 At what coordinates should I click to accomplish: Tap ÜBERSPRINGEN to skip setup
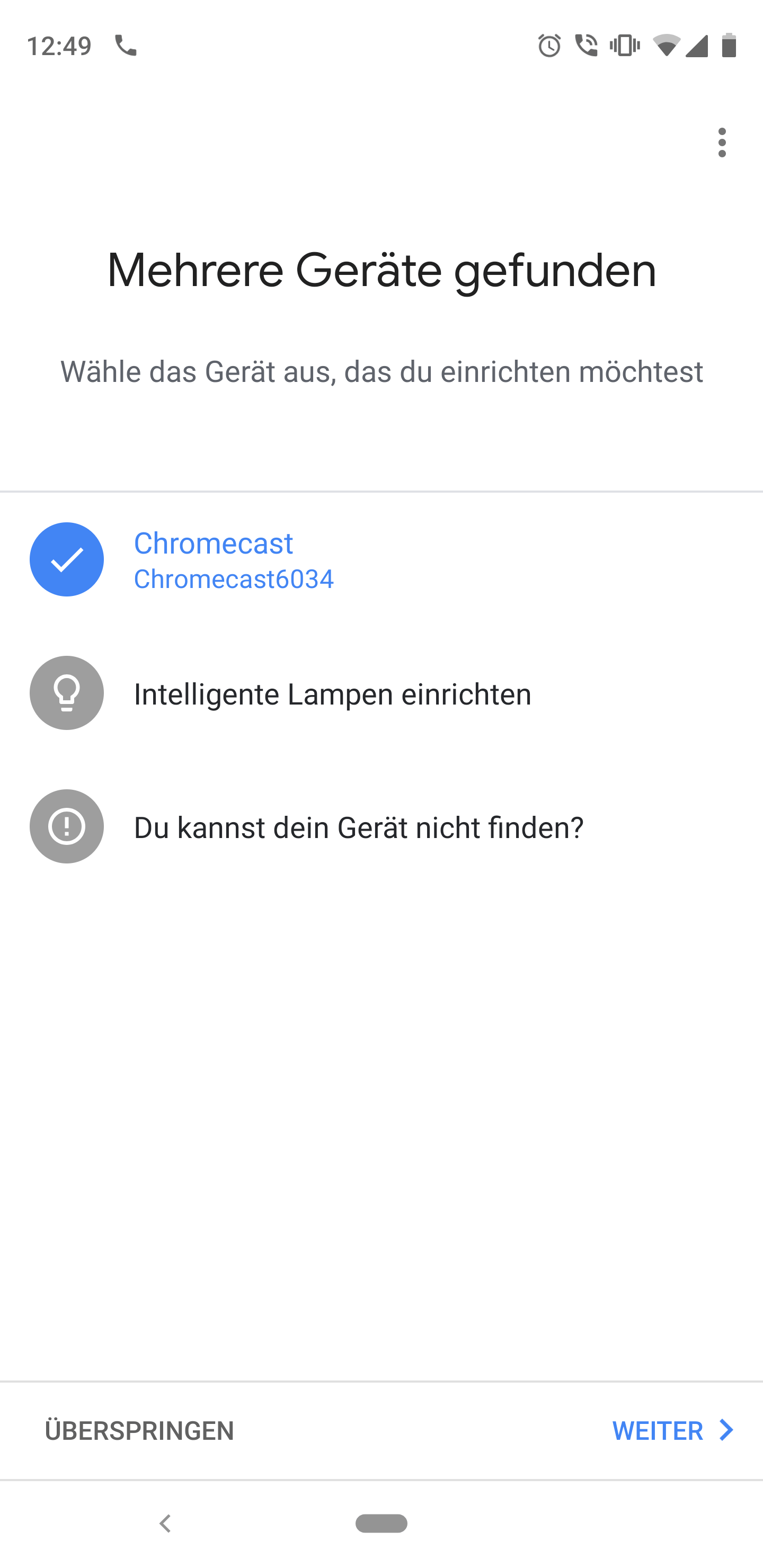[x=139, y=1430]
